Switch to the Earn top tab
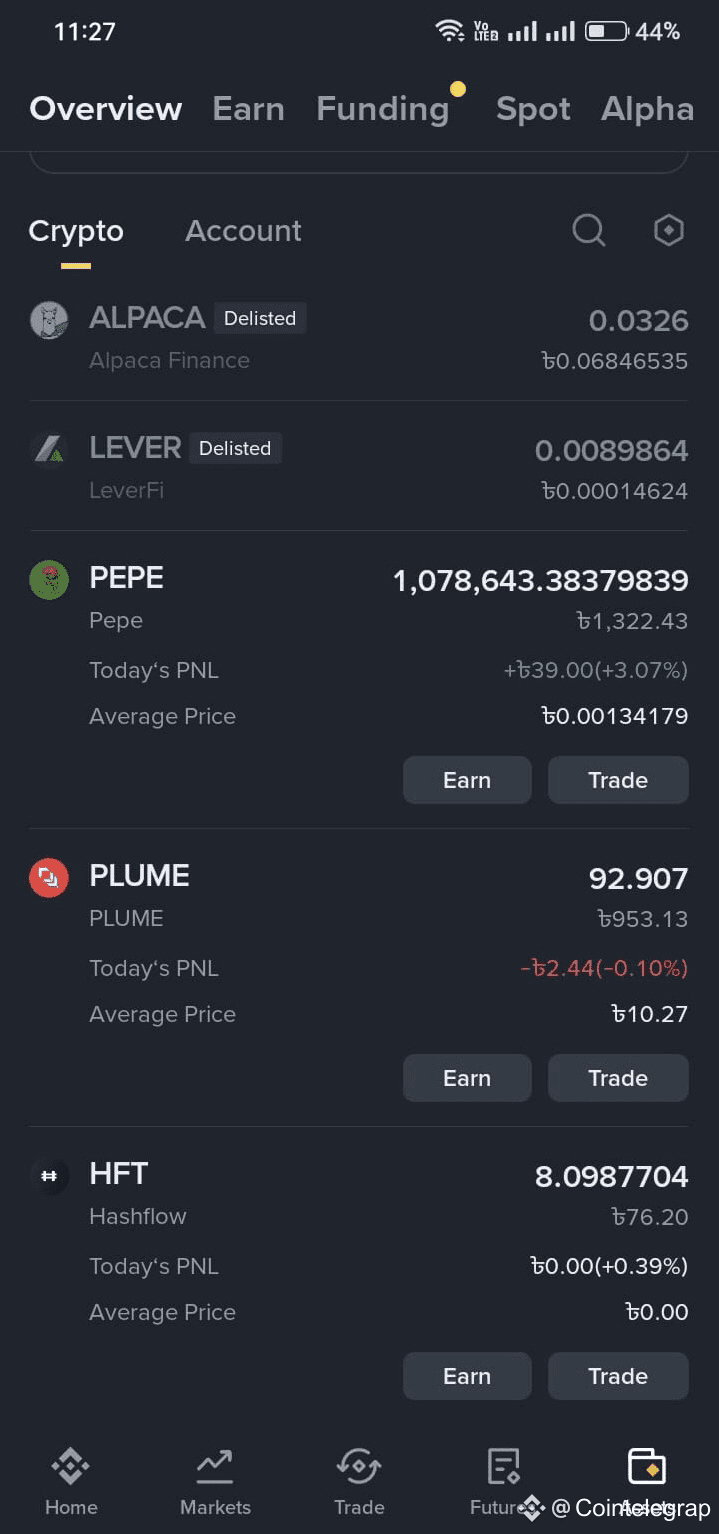Viewport: 719px width, 1534px height. (248, 108)
